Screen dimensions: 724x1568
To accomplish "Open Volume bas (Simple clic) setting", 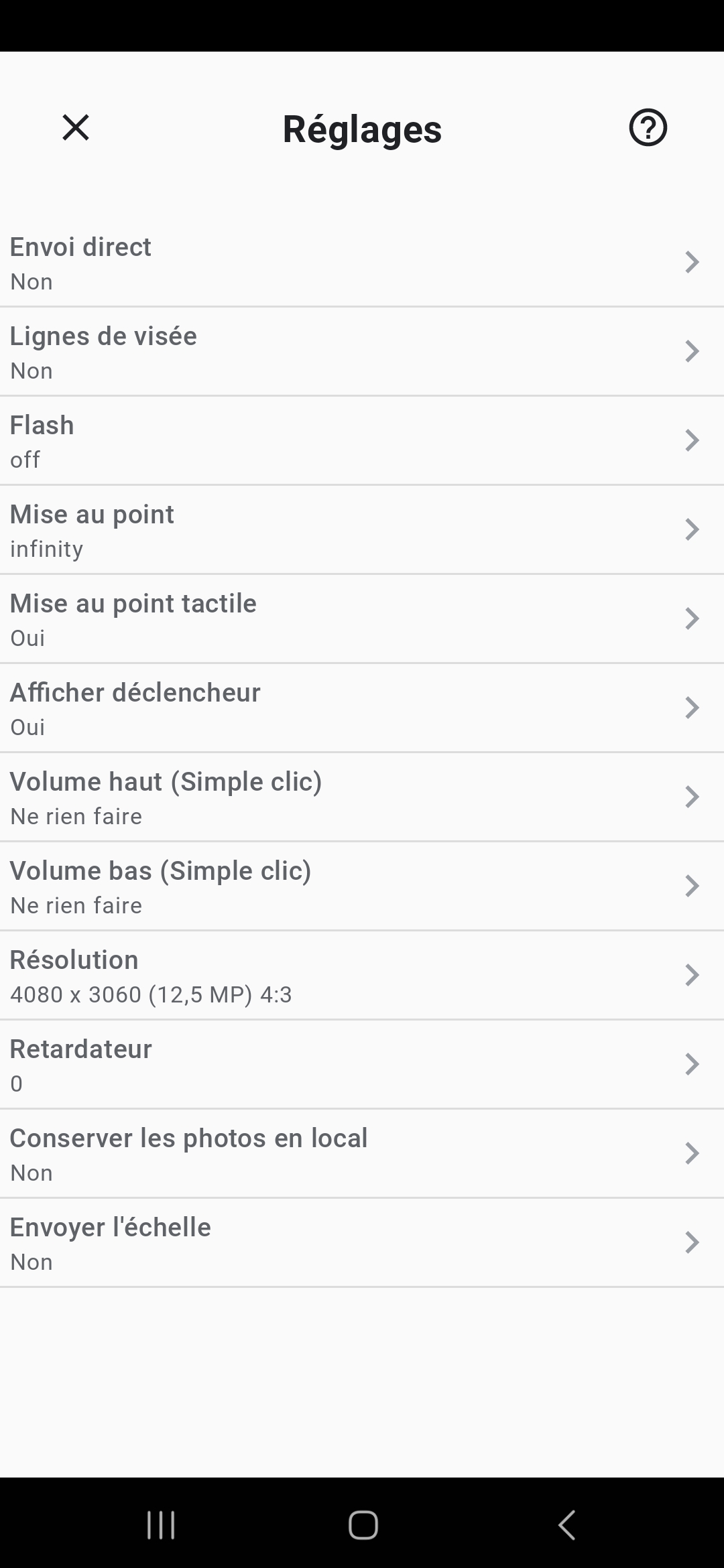I will (x=362, y=885).
